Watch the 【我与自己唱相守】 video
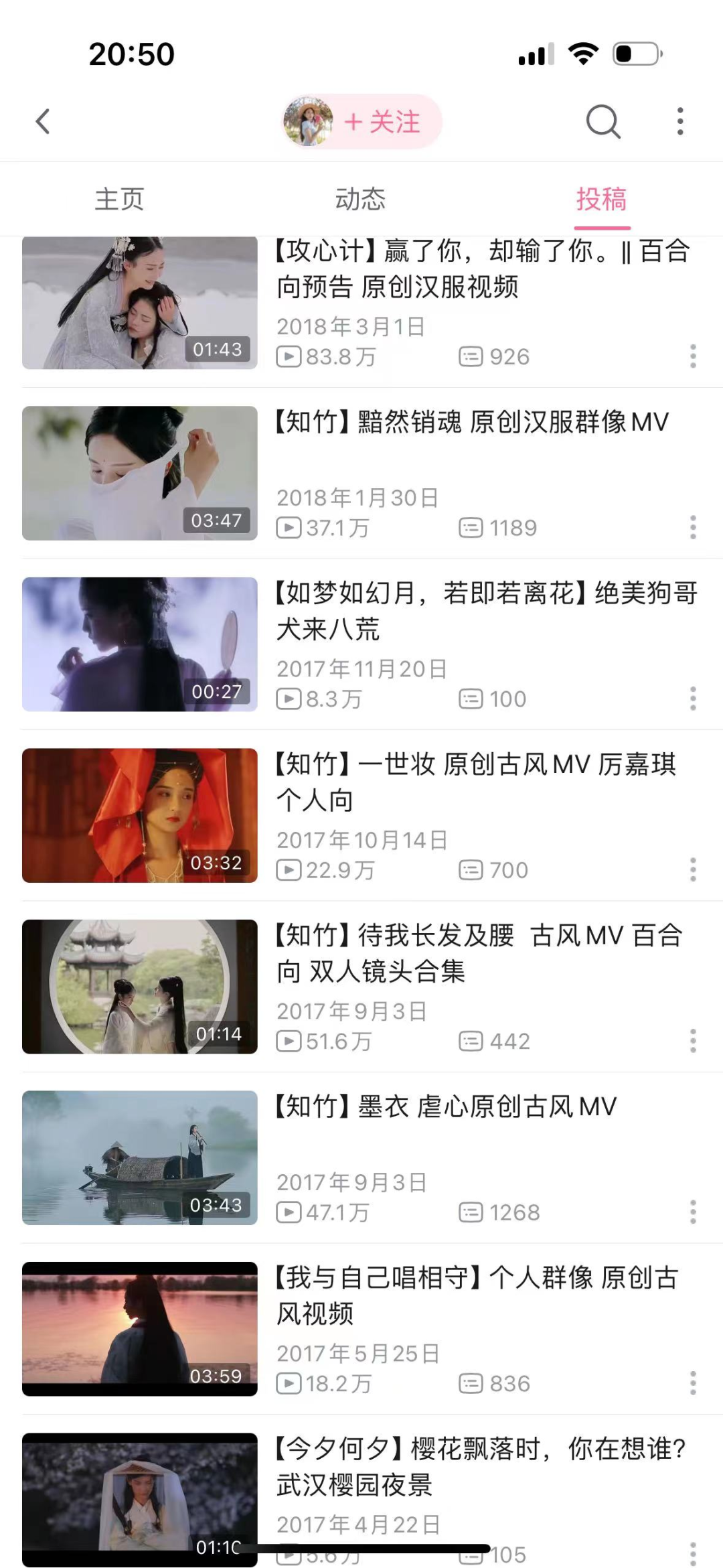The image size is (723, 1568). [140, 1329]
